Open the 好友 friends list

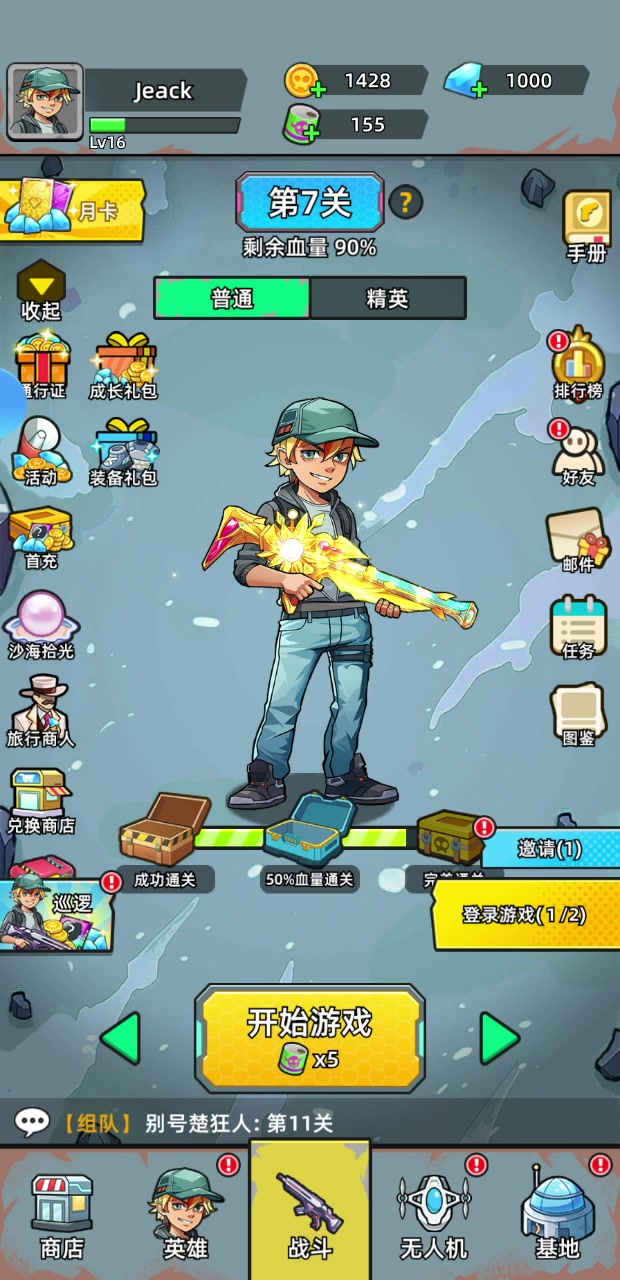point(578,453)
